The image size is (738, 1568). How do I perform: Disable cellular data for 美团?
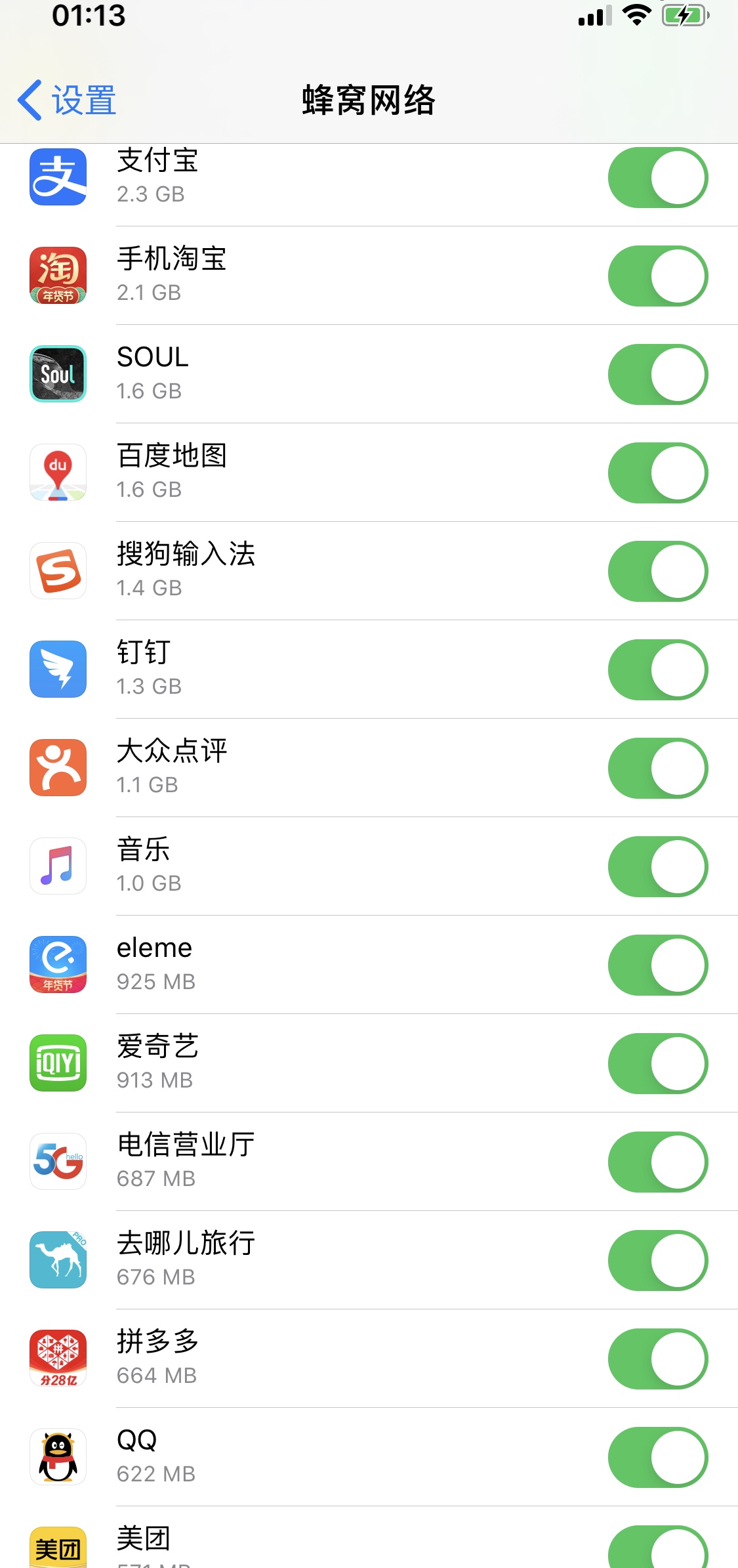coord(657,1549)
